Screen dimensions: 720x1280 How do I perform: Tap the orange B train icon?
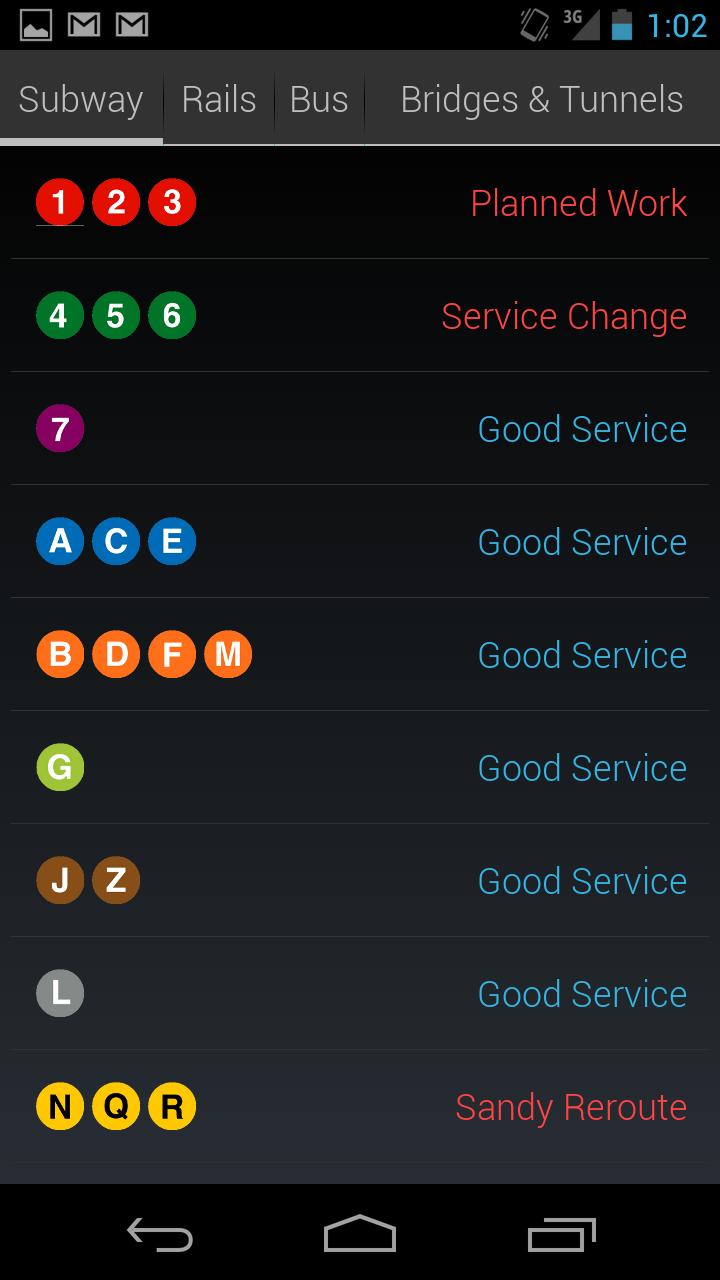pyautogui.click(x=60, y=654)
